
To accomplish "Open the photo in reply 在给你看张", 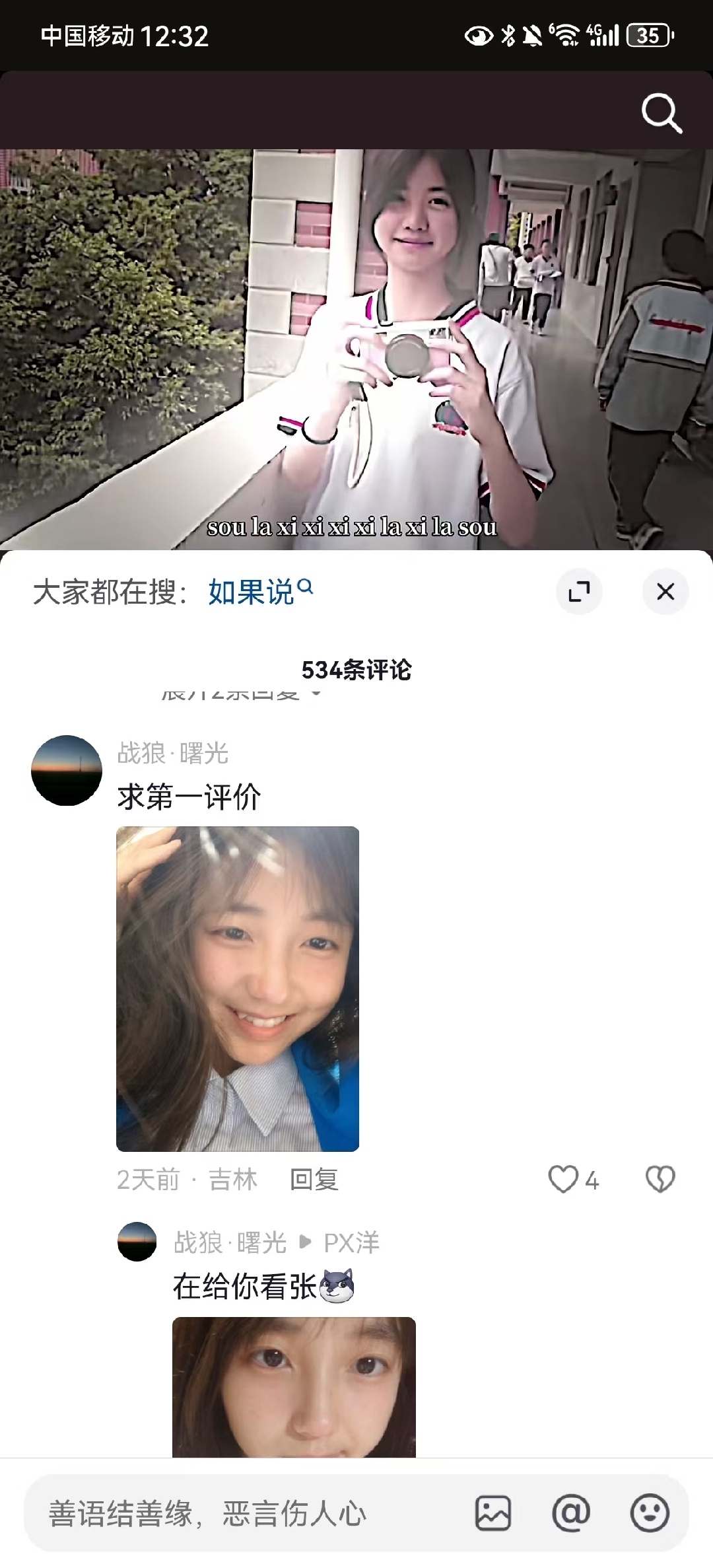I will tap(294, 1387).
